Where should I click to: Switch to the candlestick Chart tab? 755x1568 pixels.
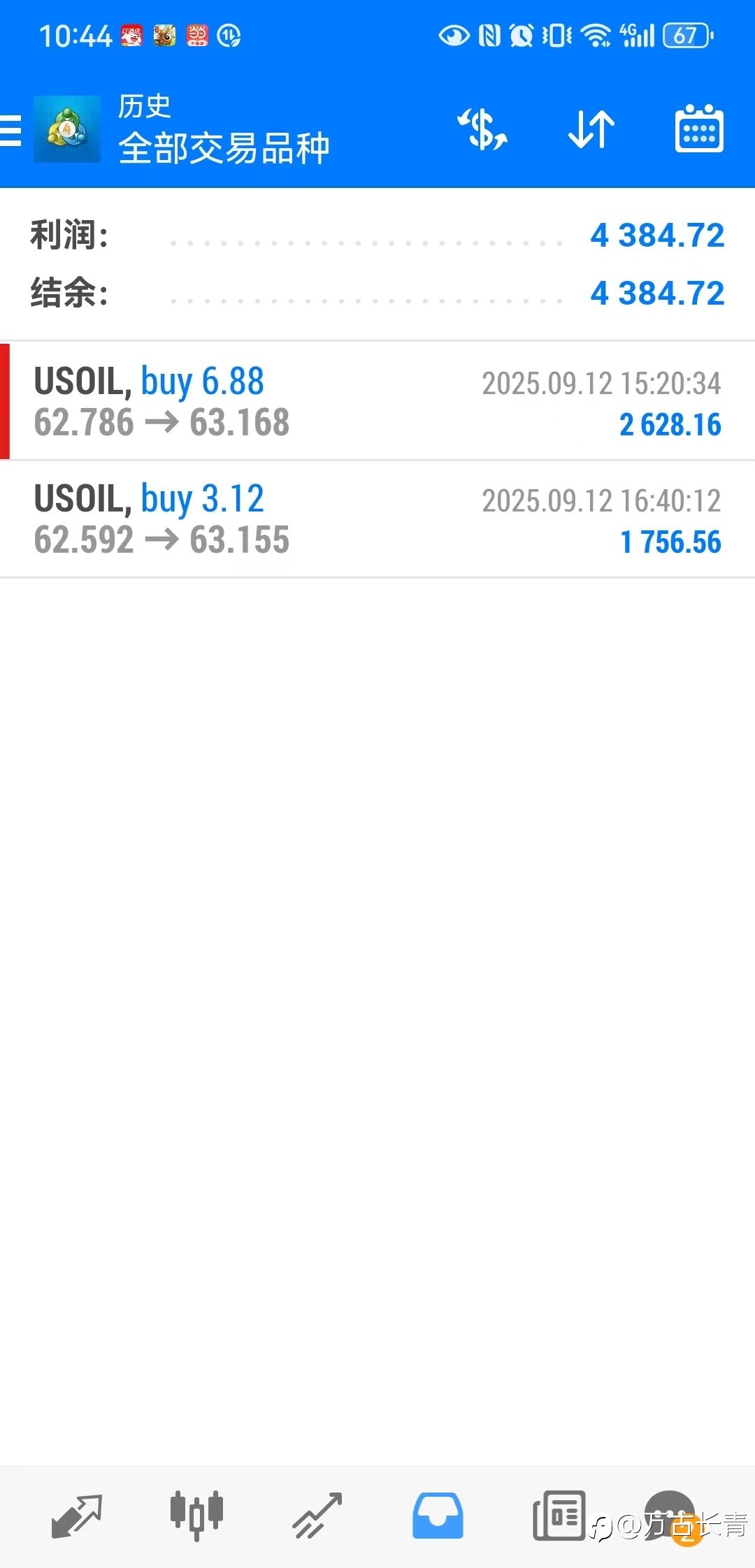(196, 1516)
